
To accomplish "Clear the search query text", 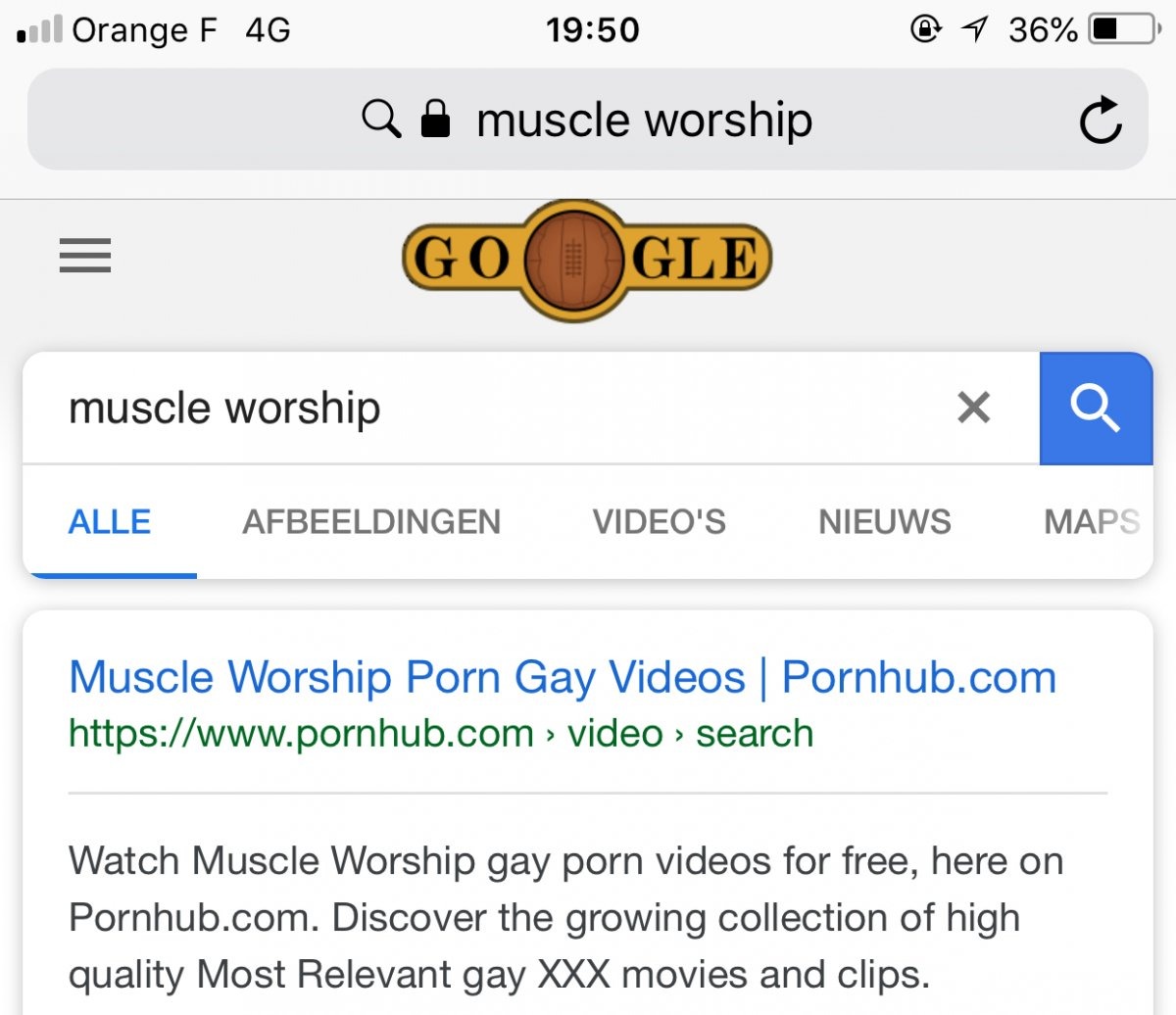I will [x=973, y=408].
